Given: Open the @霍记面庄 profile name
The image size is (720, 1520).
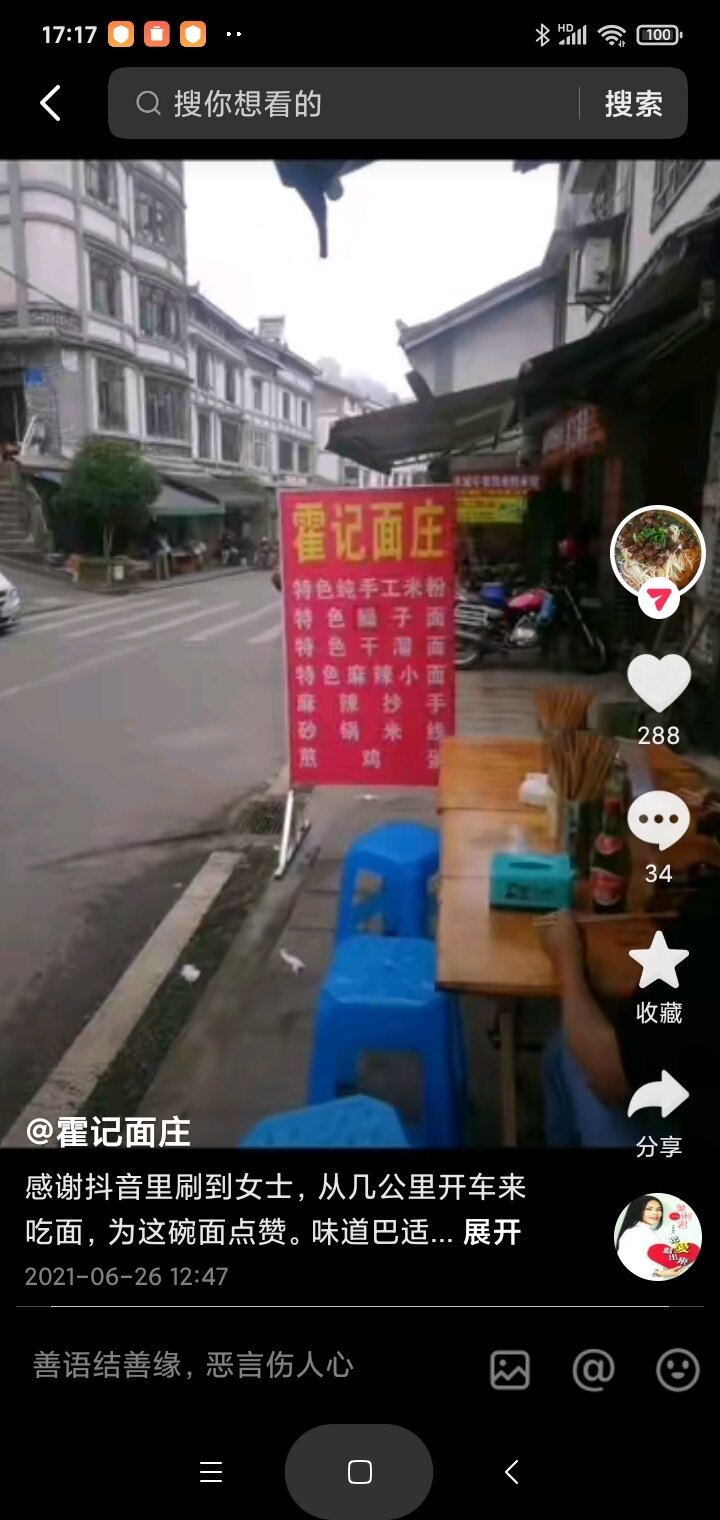Looking at the screenshot, I should point(108,1131).
